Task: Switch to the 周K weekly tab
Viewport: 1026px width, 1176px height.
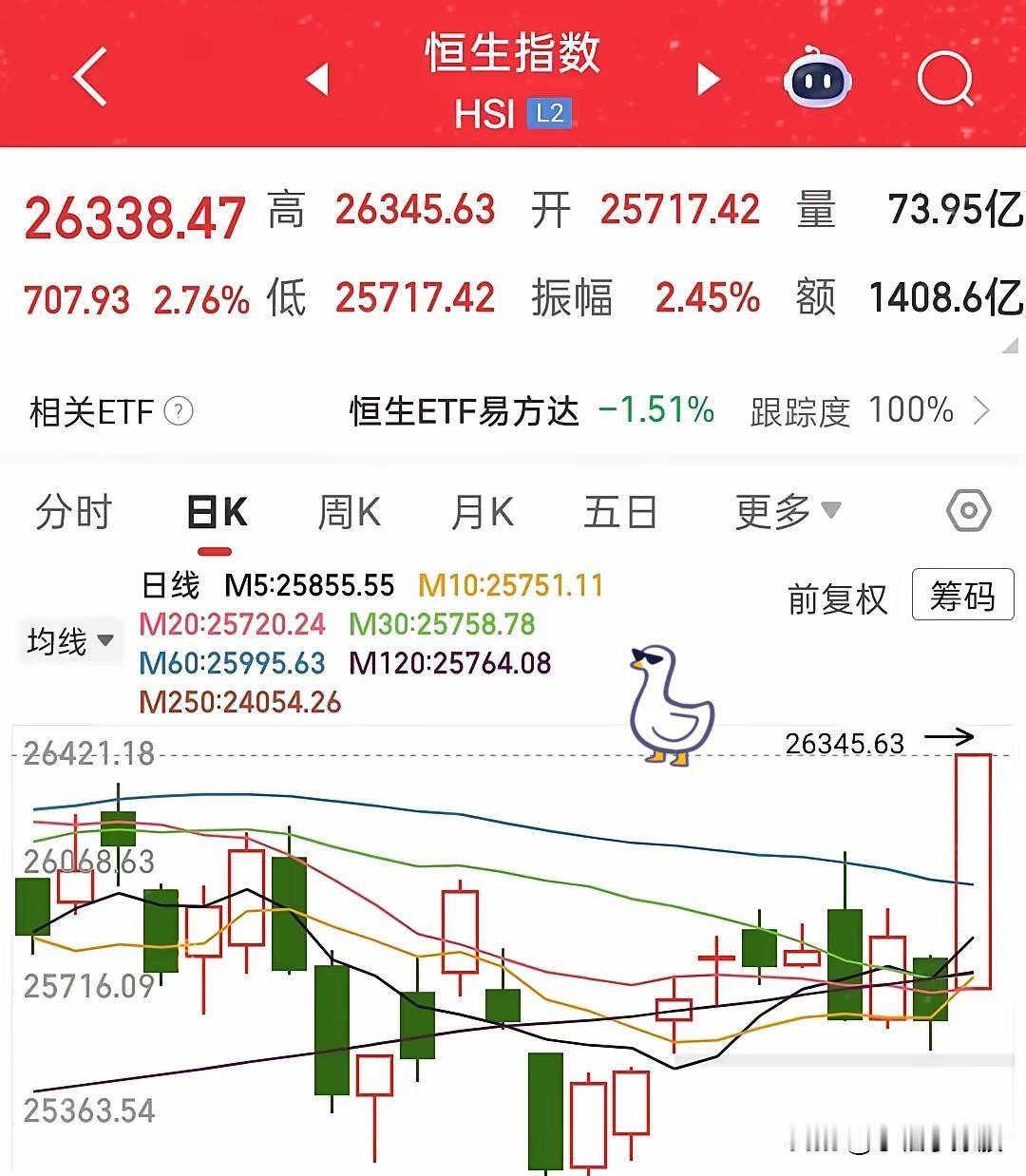Action: (347, 511)
